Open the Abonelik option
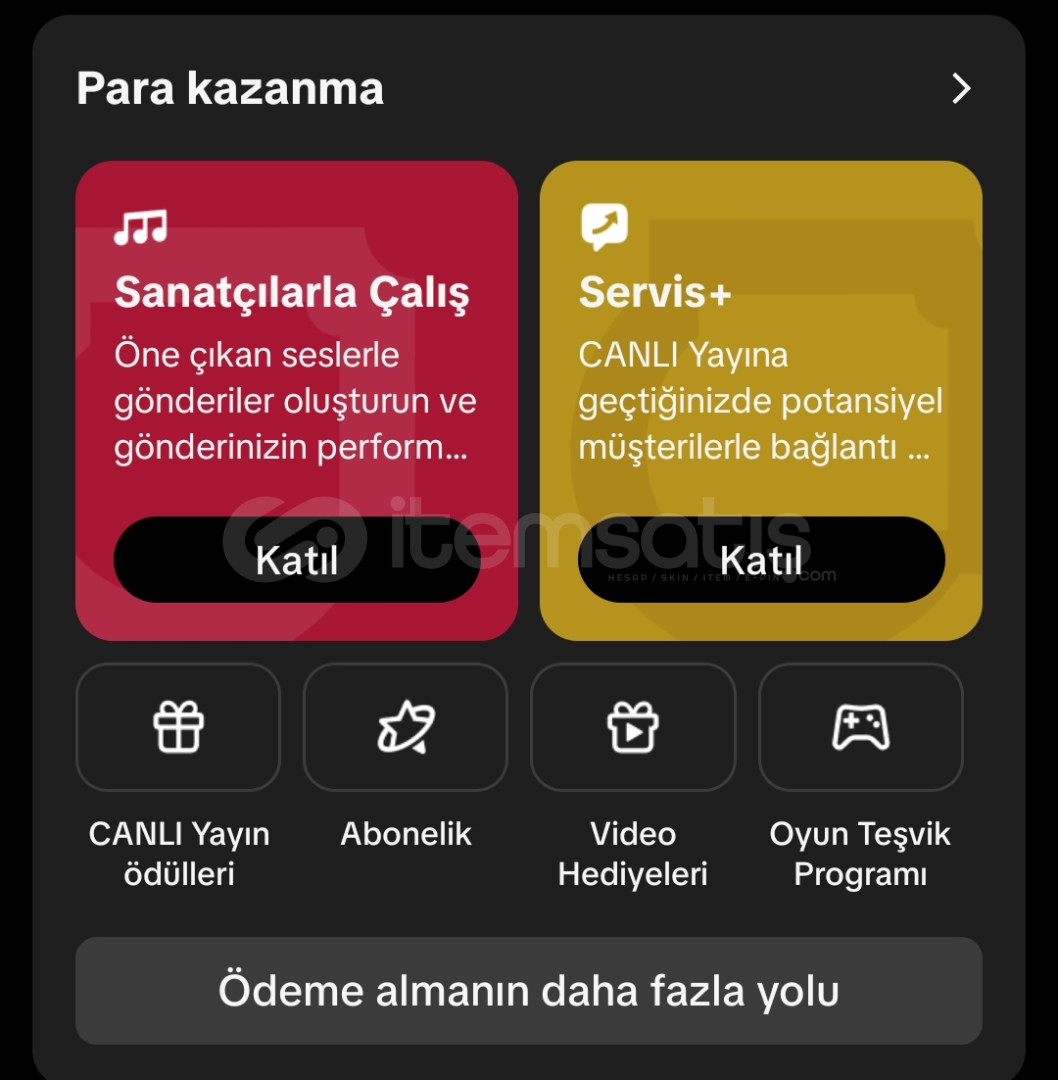The width and height of the screenshot is (1058, 1080). point(405,727)
